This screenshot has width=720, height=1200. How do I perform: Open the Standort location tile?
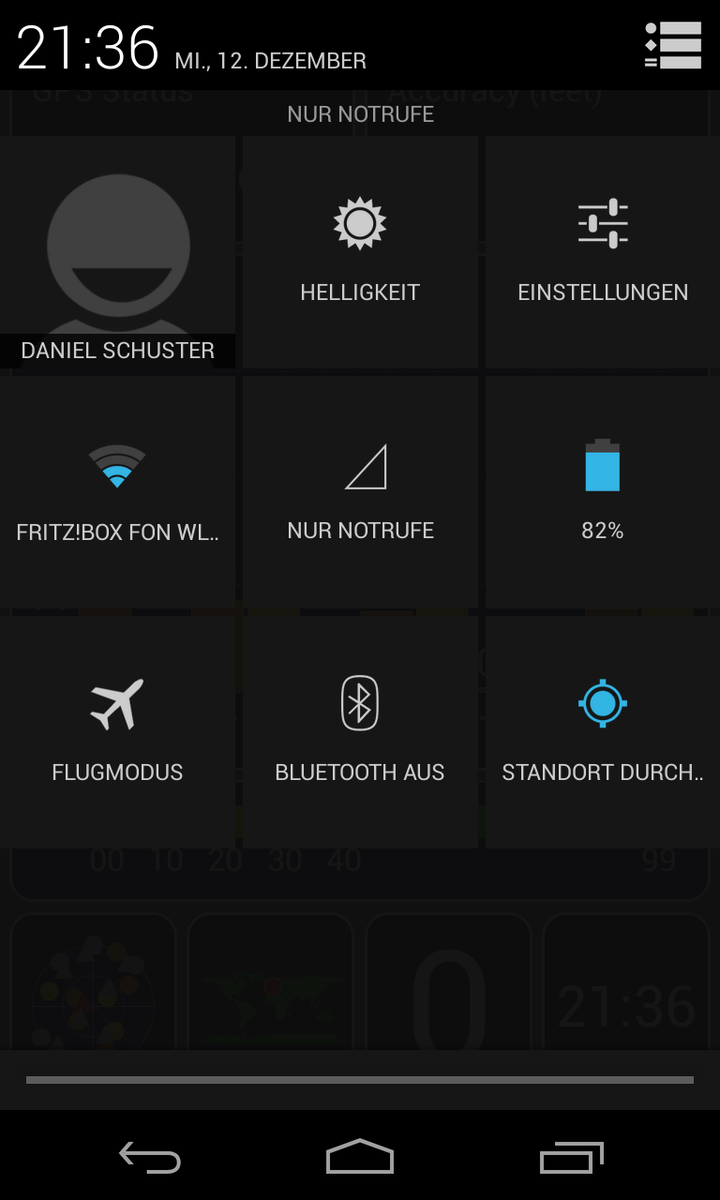point(603,732)
